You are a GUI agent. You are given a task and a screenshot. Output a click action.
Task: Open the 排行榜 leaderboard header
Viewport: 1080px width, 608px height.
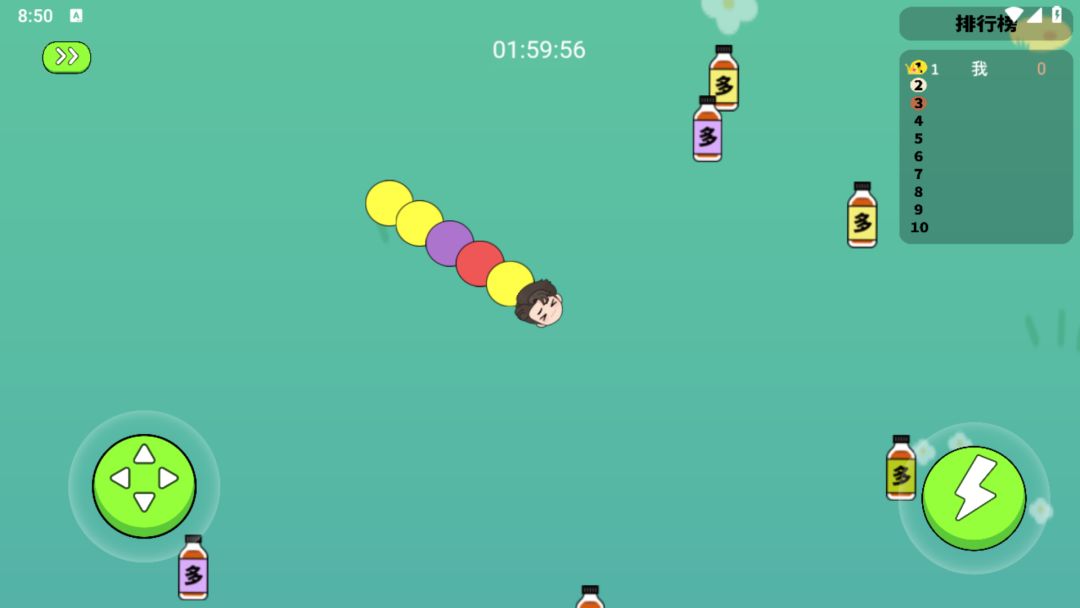click(x=984, y=24)
